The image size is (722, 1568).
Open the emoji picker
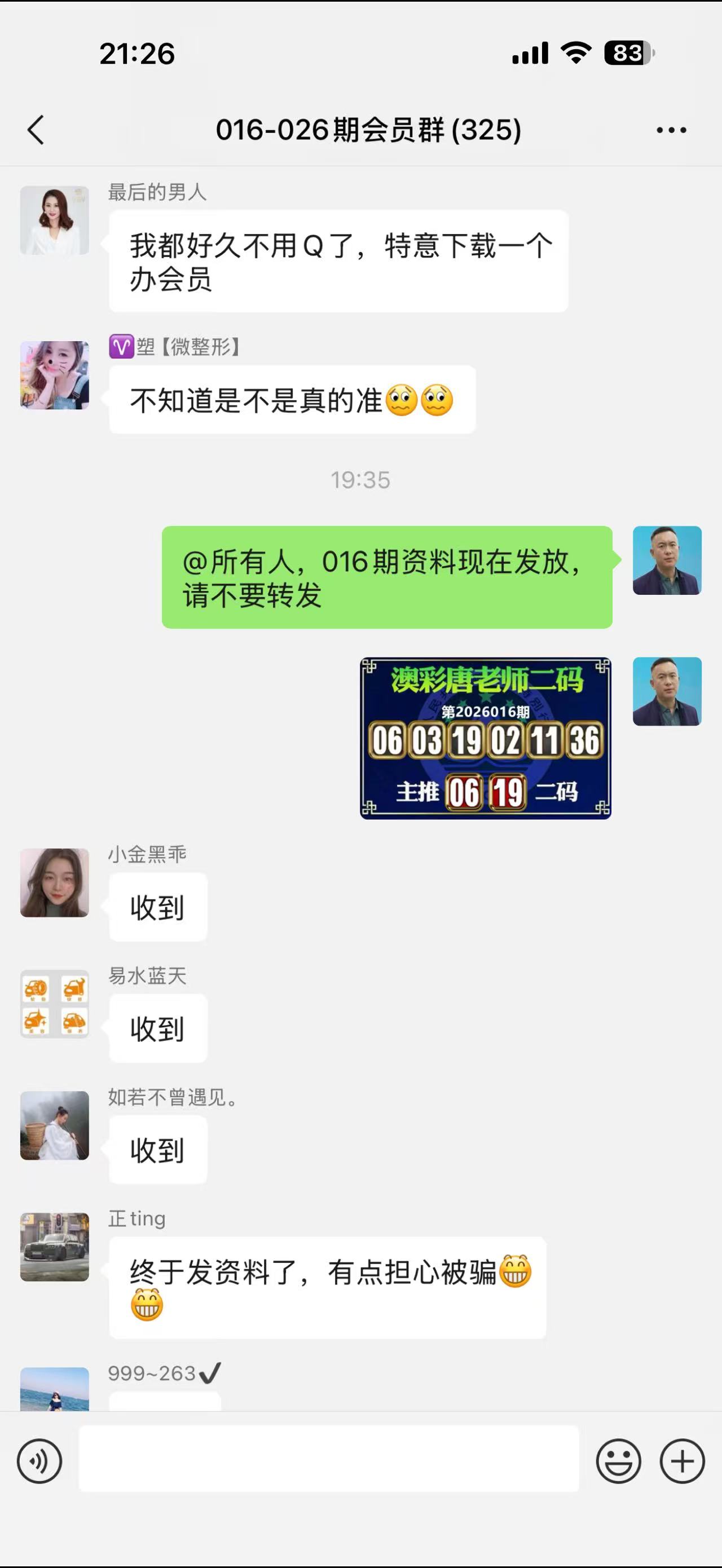tap(619, 1461)
